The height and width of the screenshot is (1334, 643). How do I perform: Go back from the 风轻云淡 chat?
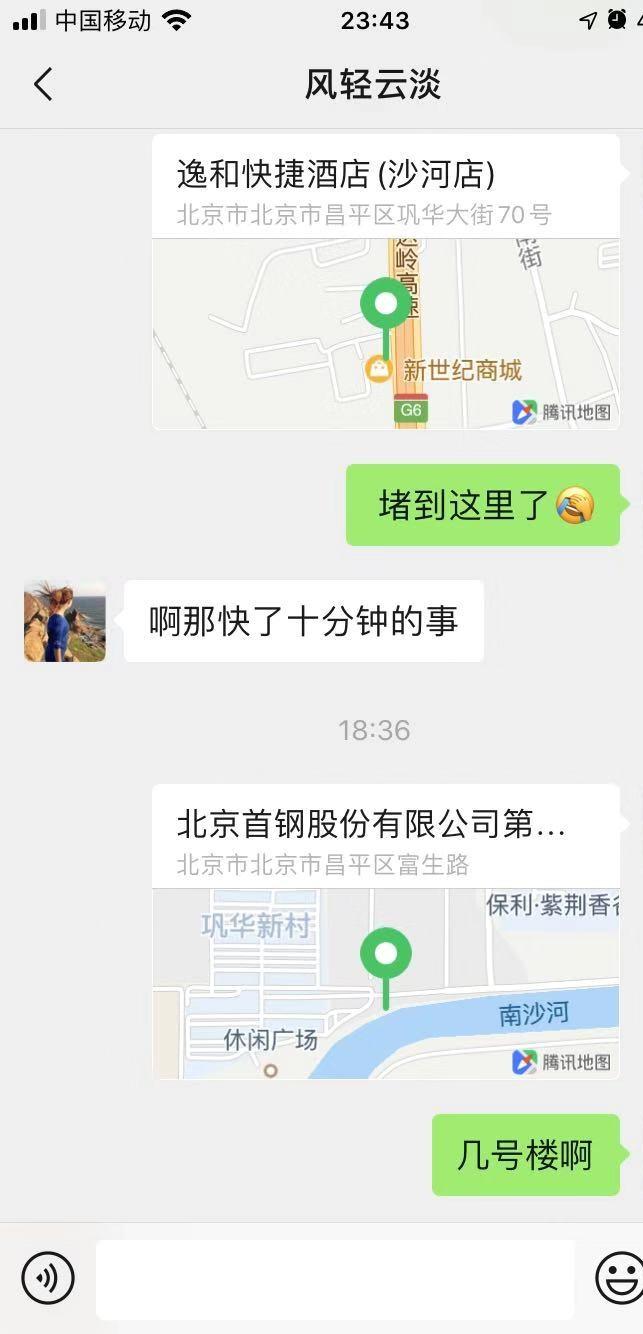pos(43,85)
